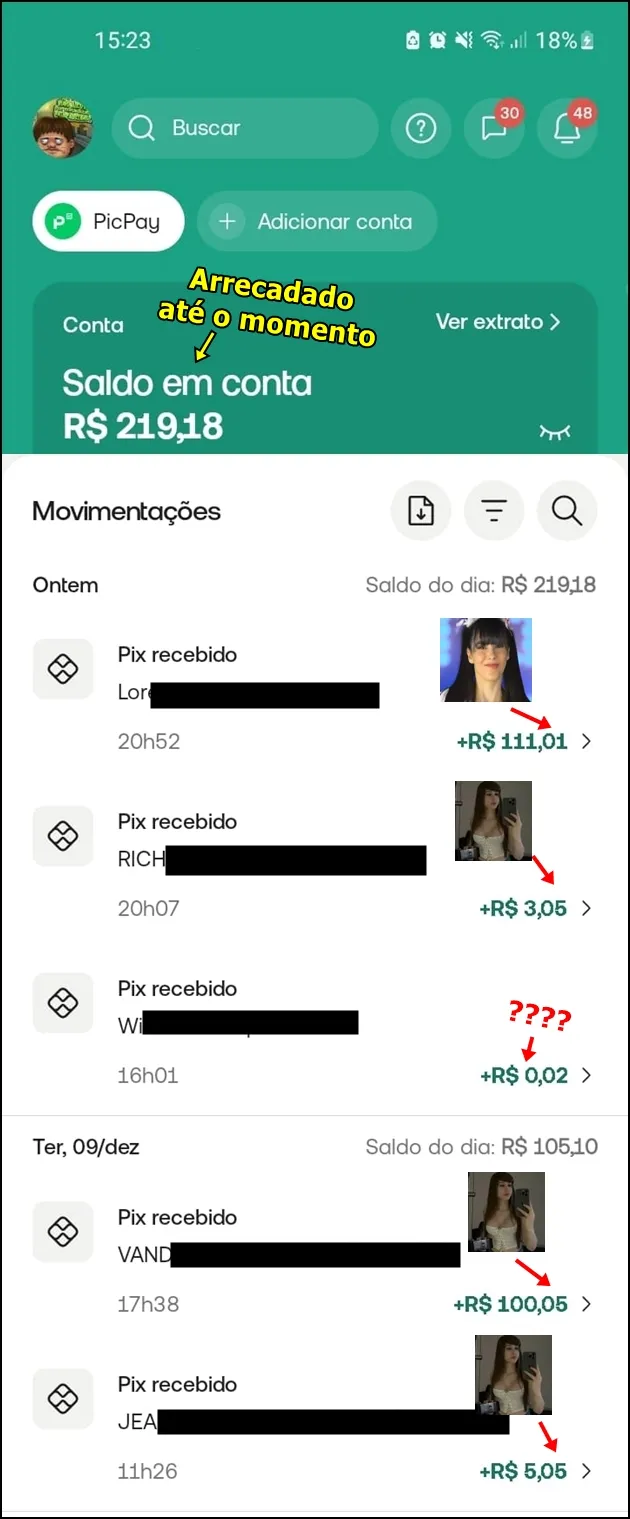630x1519 pixels.
Task: Tap Adicionar conta
Action: tap(317, 222)
